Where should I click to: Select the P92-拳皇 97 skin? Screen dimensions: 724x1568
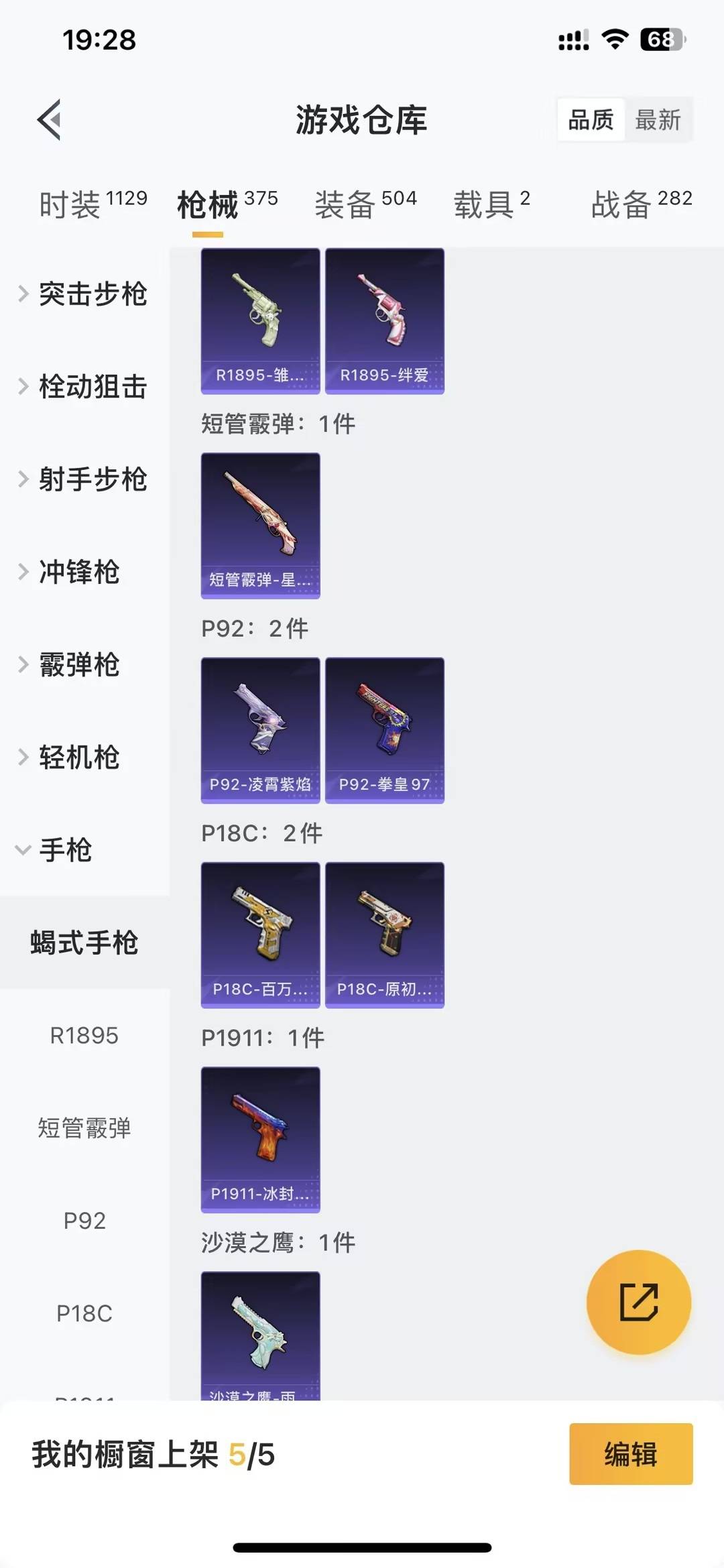click(384, 731)
